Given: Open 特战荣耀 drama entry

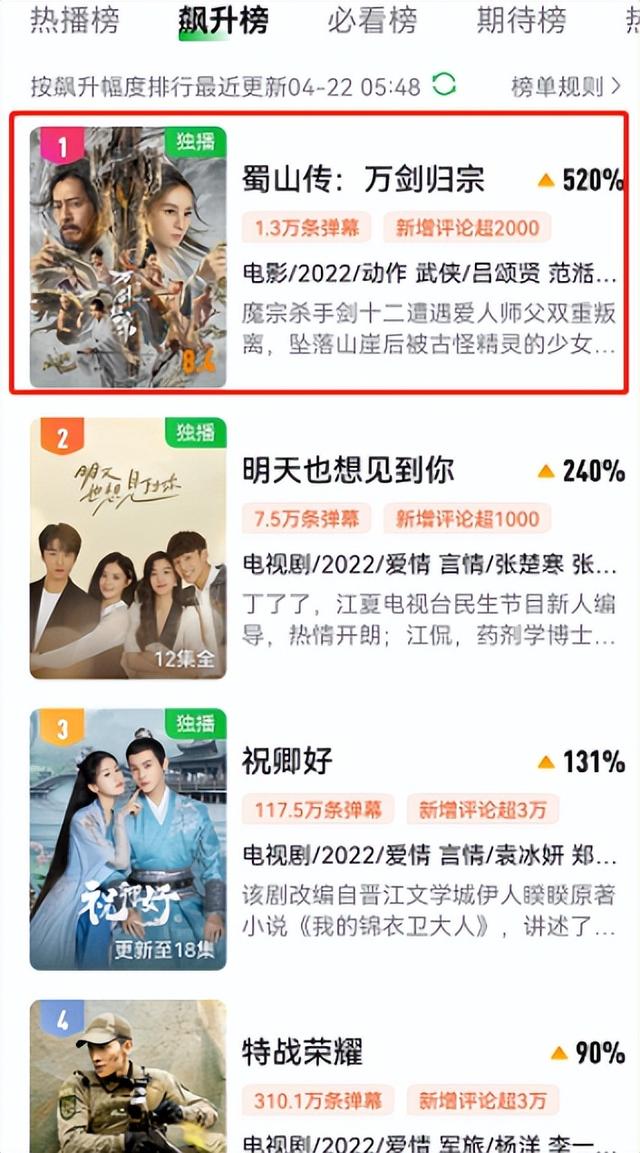Looking at the screenshot, I should (x=319, y=1074).
